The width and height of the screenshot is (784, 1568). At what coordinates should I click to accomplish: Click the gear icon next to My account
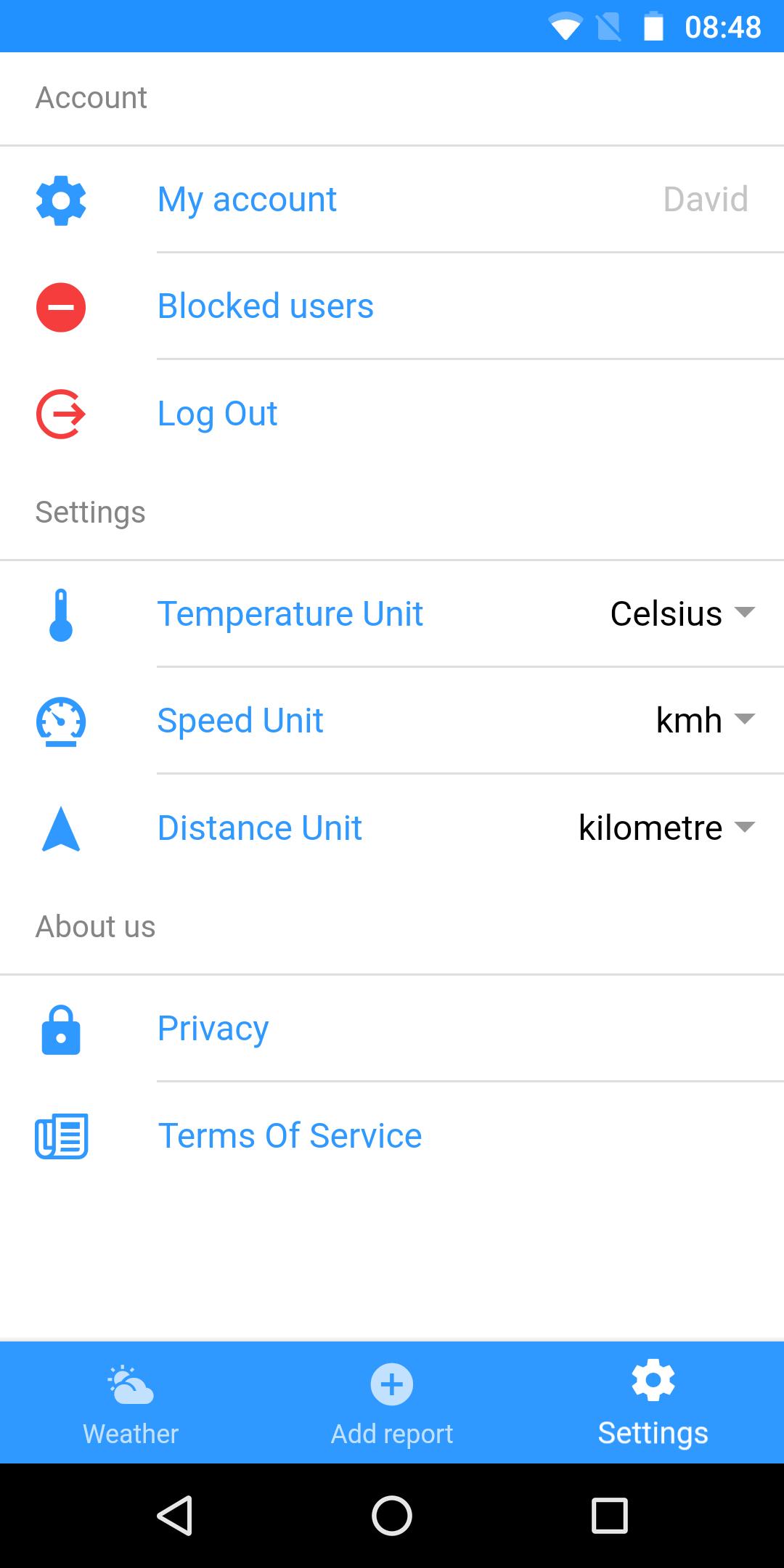point(61,200)
